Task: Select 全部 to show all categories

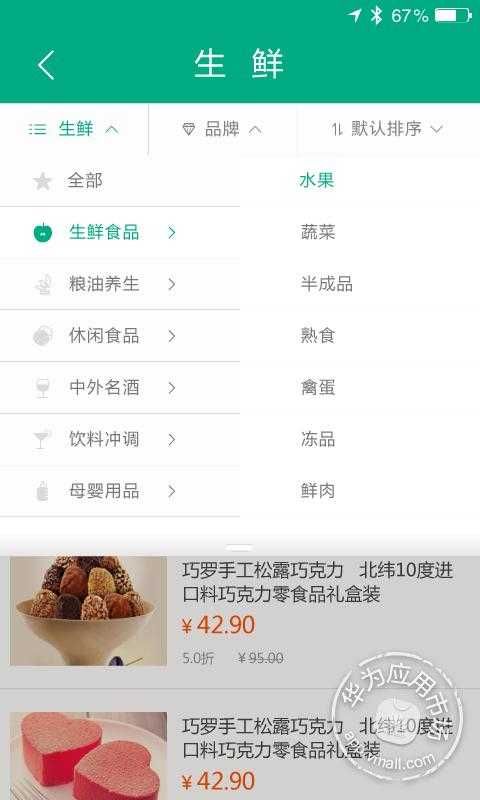Action: (x=120, y=181)
